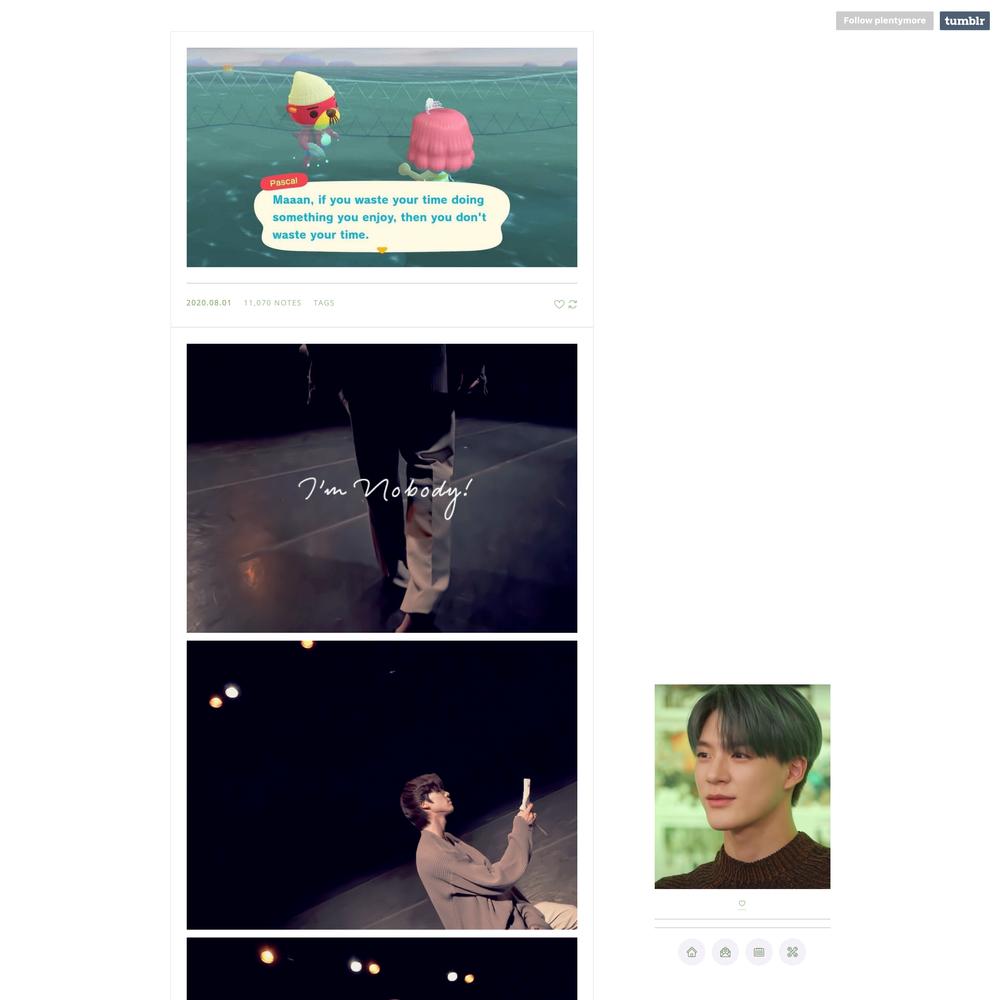1000x1000 pixels.
Task: Open the sidebar's fourth round icon
Action: [792, 952]
